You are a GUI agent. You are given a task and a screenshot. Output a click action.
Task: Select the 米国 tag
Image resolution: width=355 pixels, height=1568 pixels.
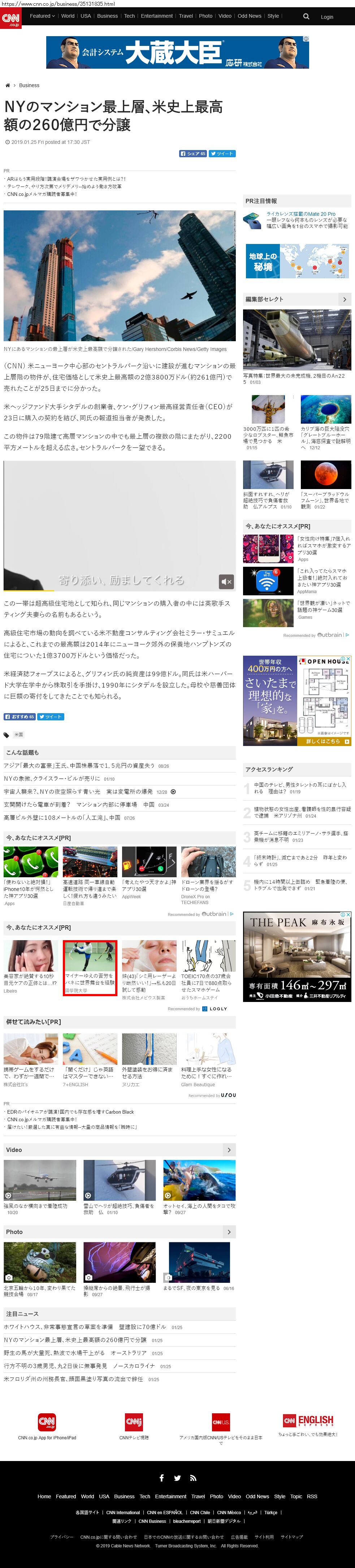click(19, 735)
